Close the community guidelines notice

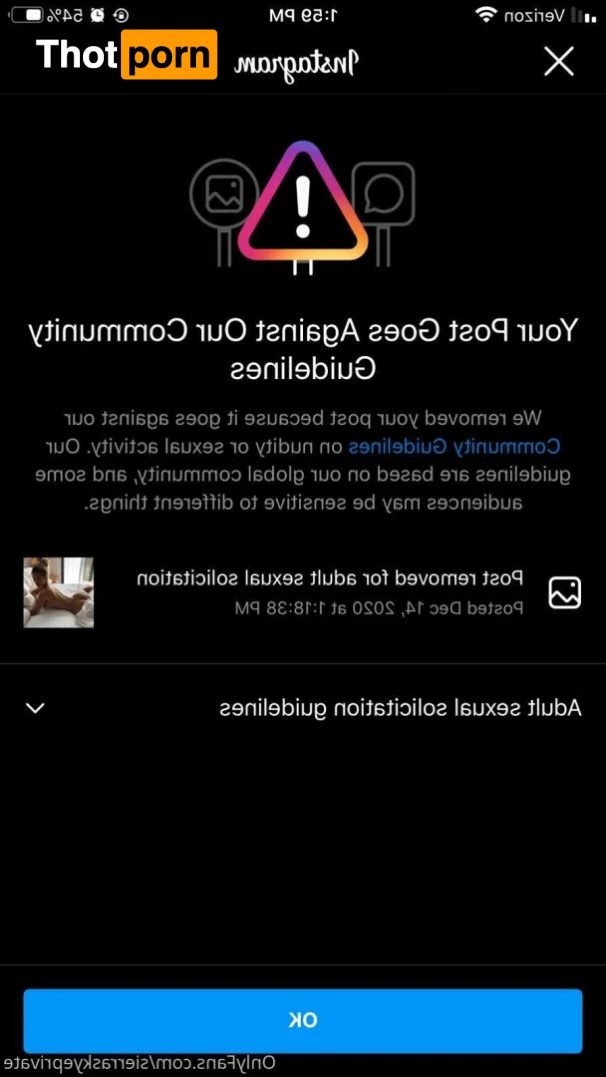[x=558, y=62]
